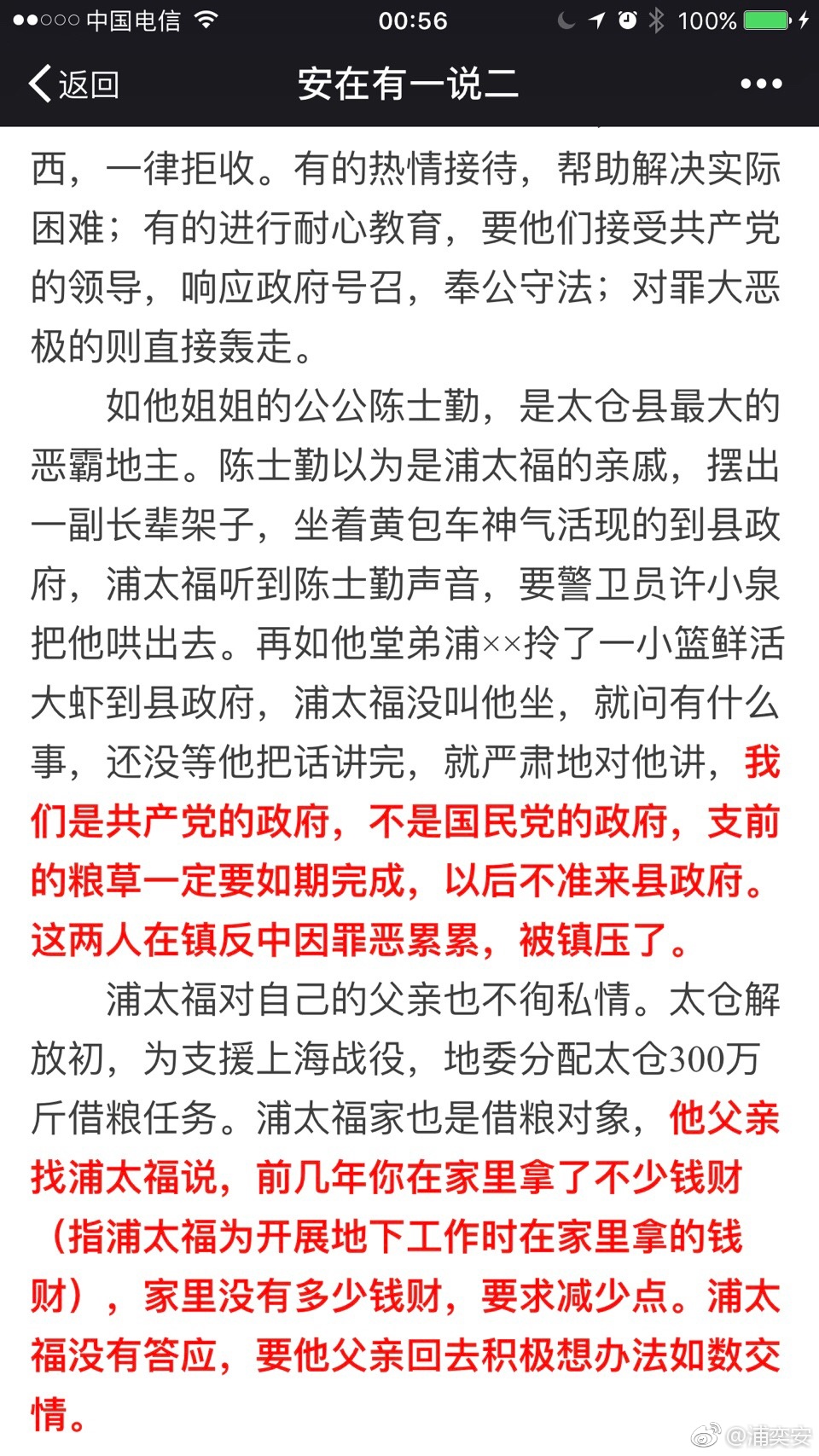819x1456 pixels.
Task: Go back with the 返回 button
Action: [73, 84]
